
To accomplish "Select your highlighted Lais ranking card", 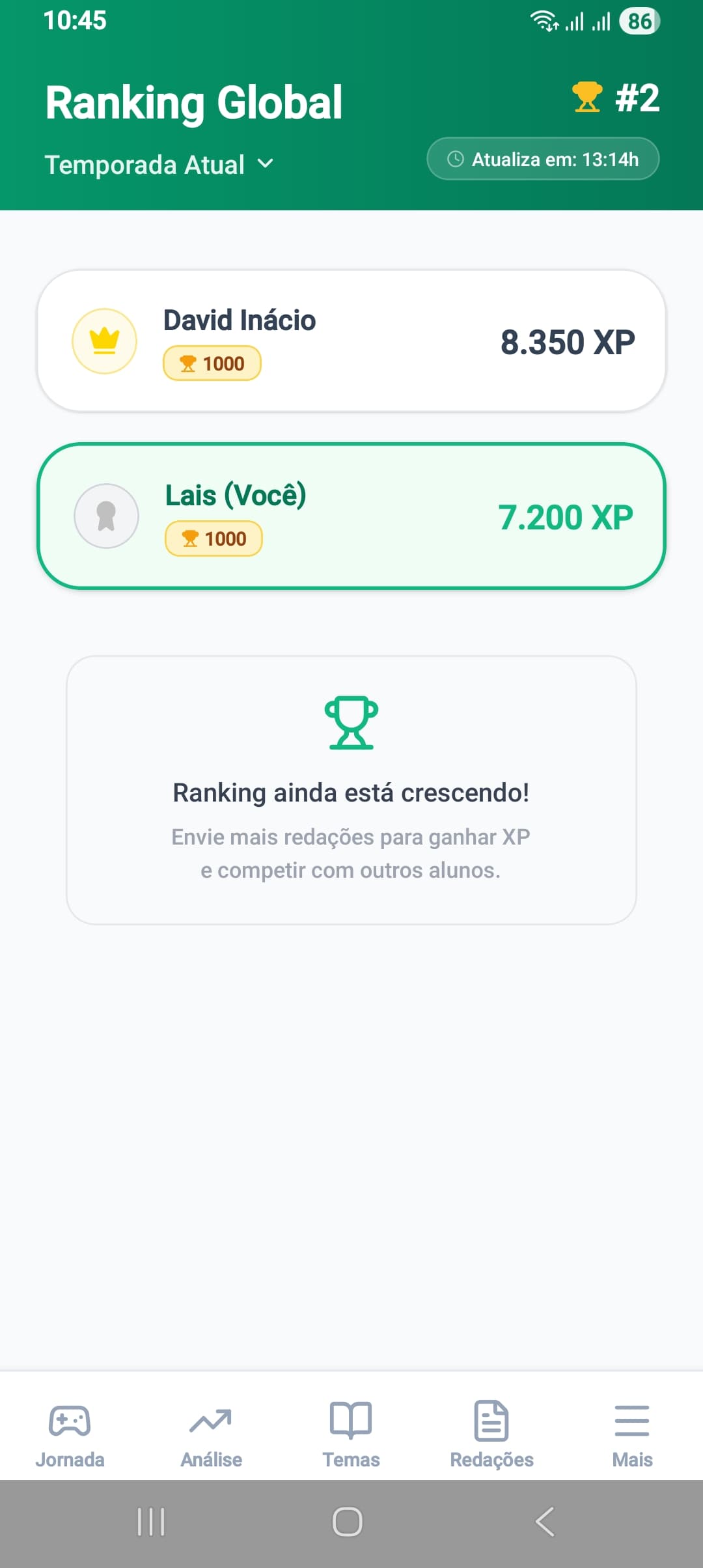I will pos(351,515).
